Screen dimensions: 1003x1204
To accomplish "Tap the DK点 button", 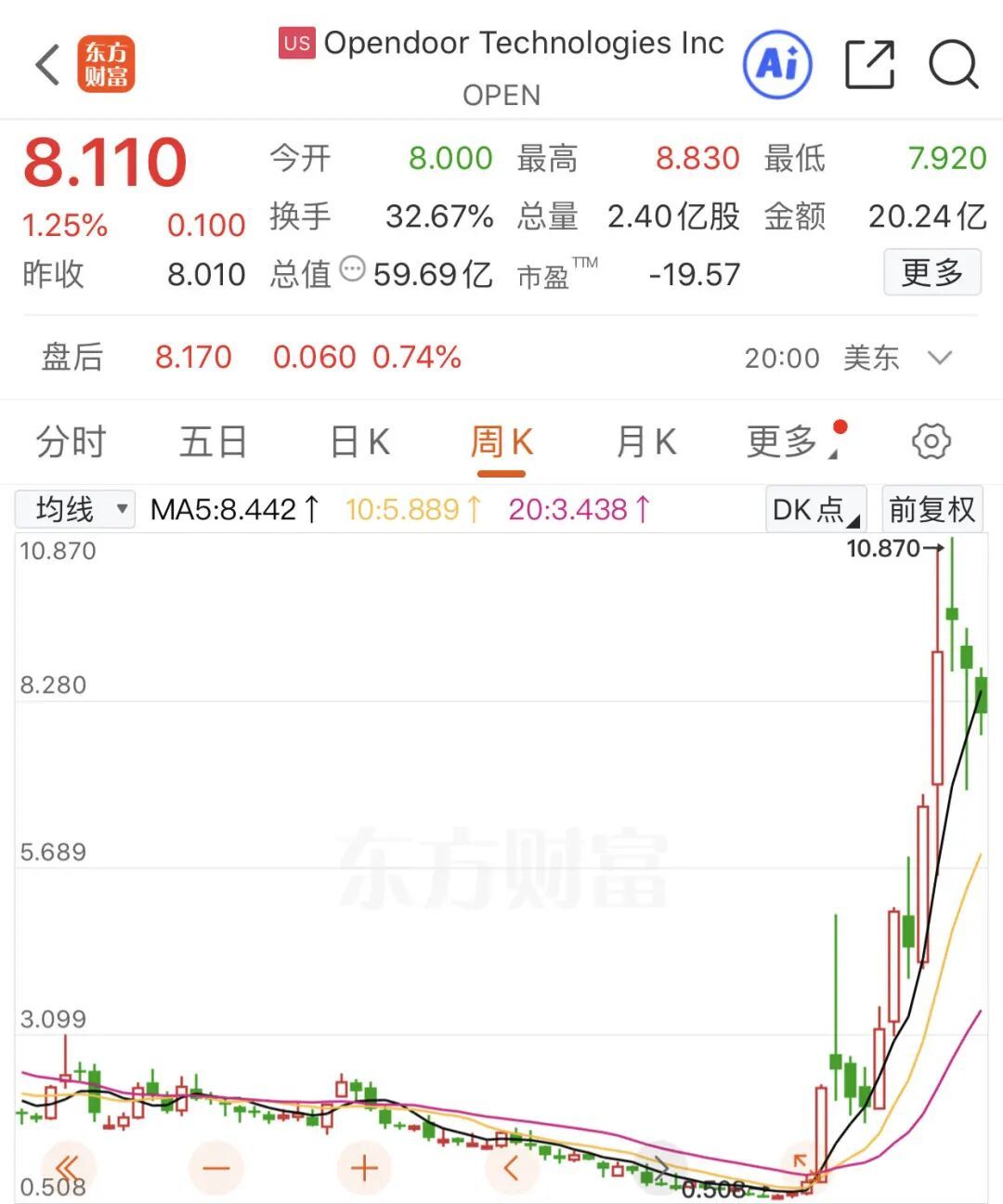I will pos(815,509).
